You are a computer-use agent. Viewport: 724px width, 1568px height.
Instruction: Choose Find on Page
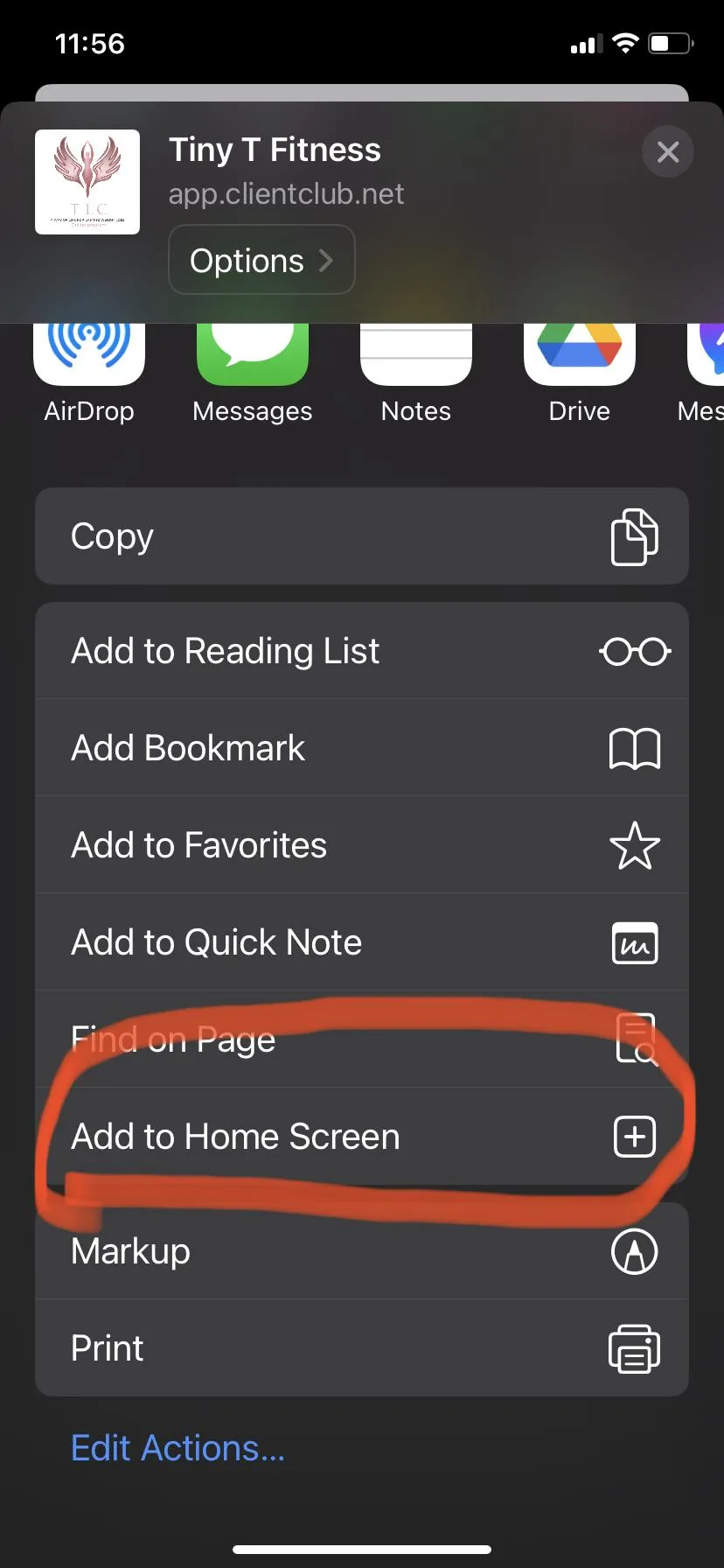[362, 1039]
